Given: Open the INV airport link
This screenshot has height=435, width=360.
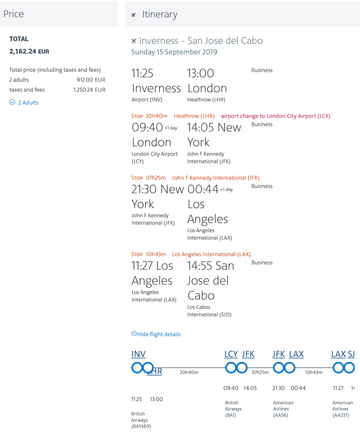Looking at the screenshot, I should (138, 354).
